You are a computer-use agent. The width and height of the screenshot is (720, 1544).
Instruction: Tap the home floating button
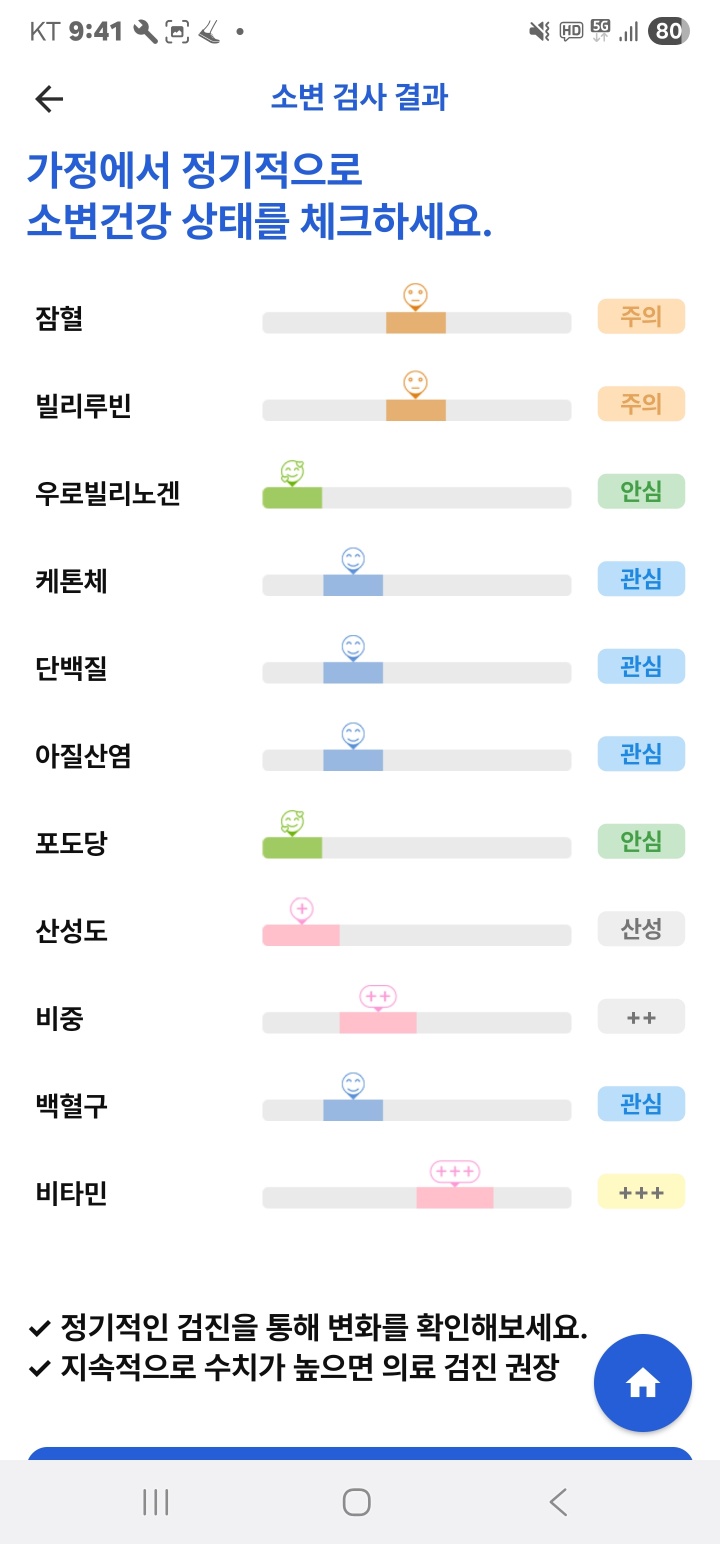[642, 1383]
